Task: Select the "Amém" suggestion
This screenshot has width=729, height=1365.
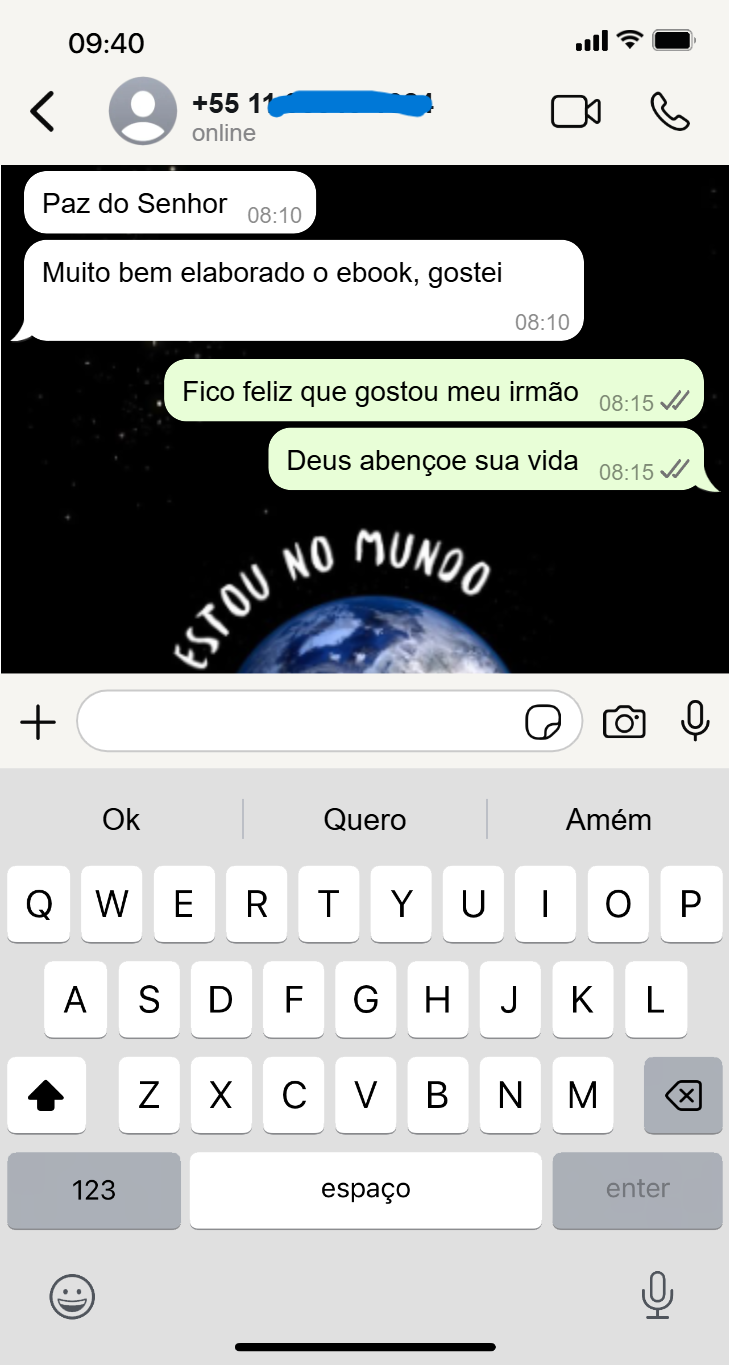Action: click(608, 820)
